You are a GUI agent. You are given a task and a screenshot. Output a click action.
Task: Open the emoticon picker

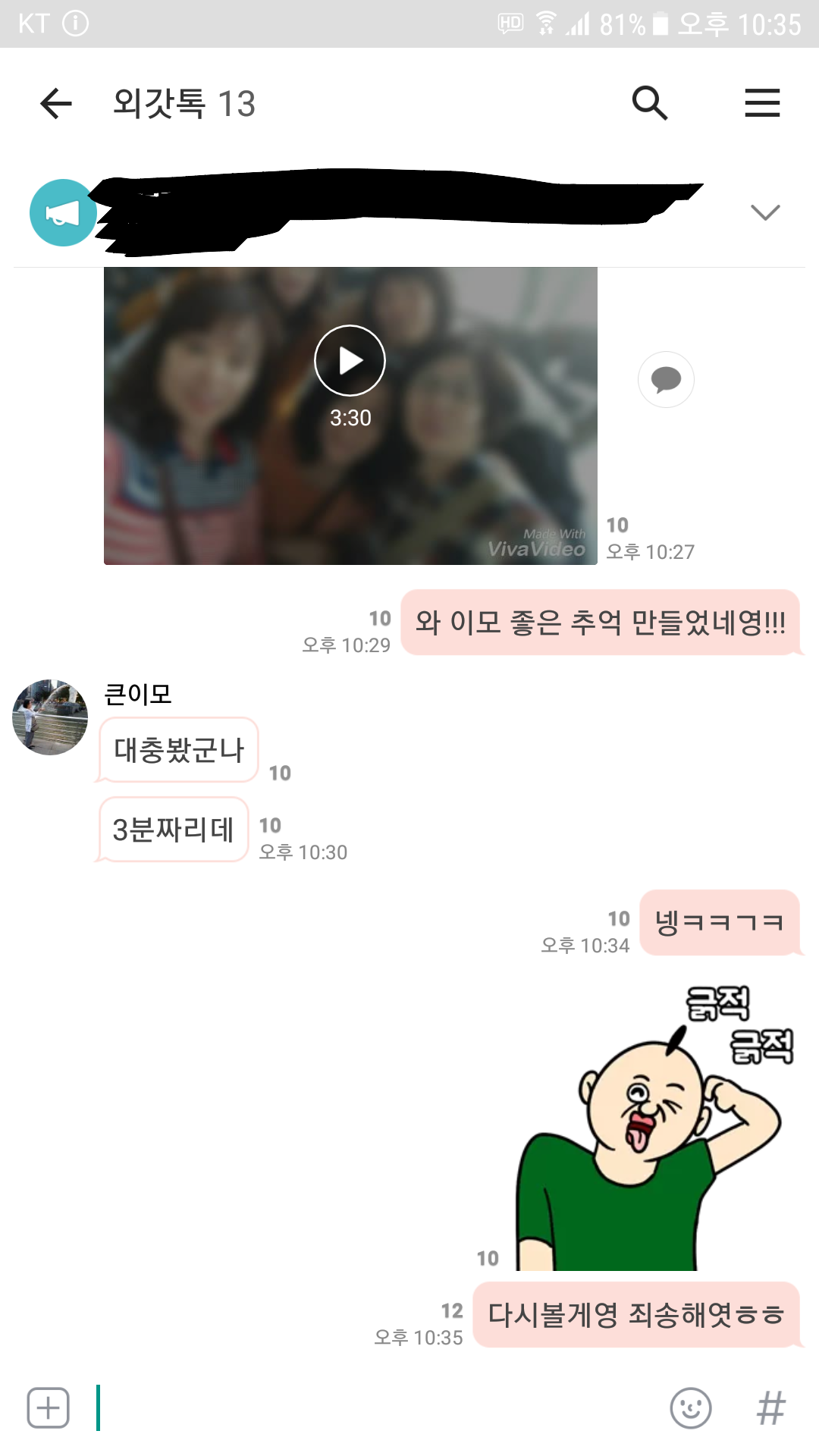[x=691, y=1408]
